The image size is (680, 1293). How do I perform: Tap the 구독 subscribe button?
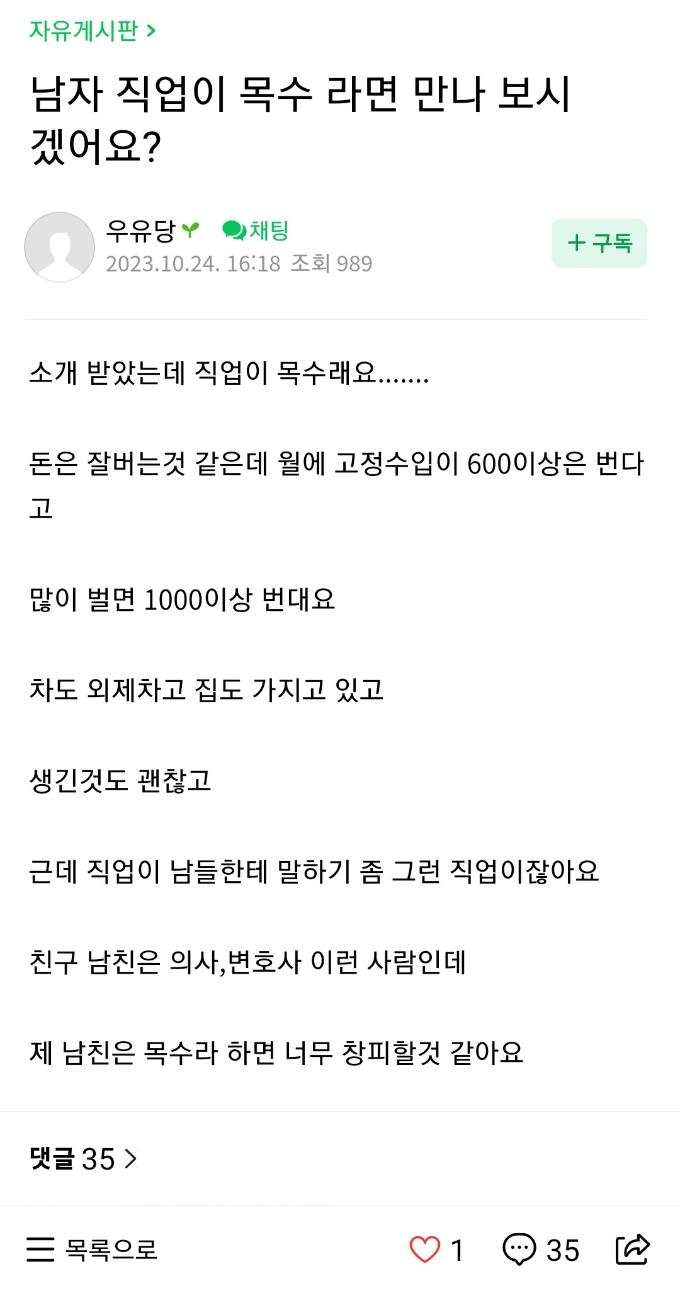pos(599,243)
